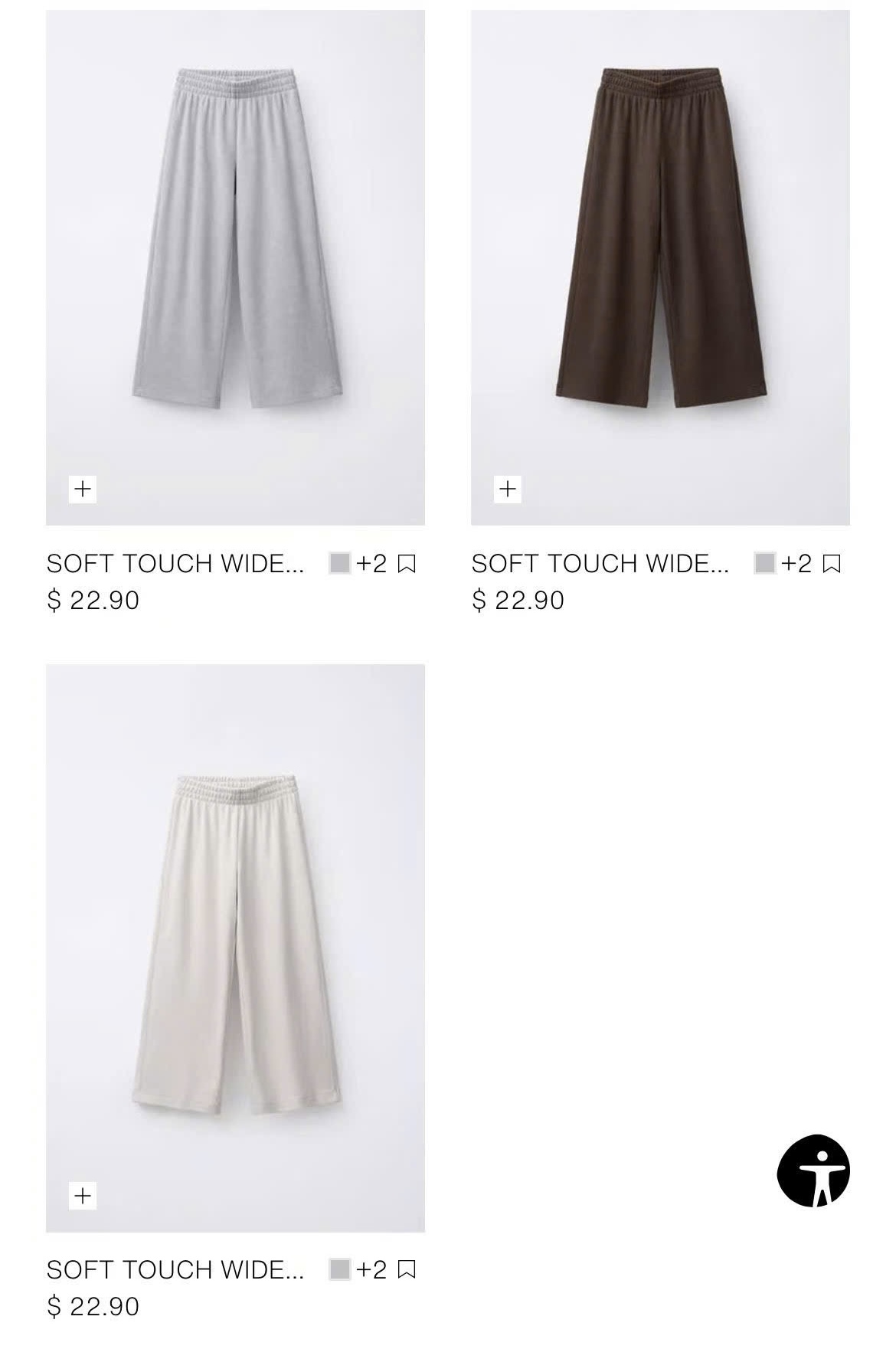Select the brown pants product title
Screen dimensions: 896x1349
[x=600, y=565]
